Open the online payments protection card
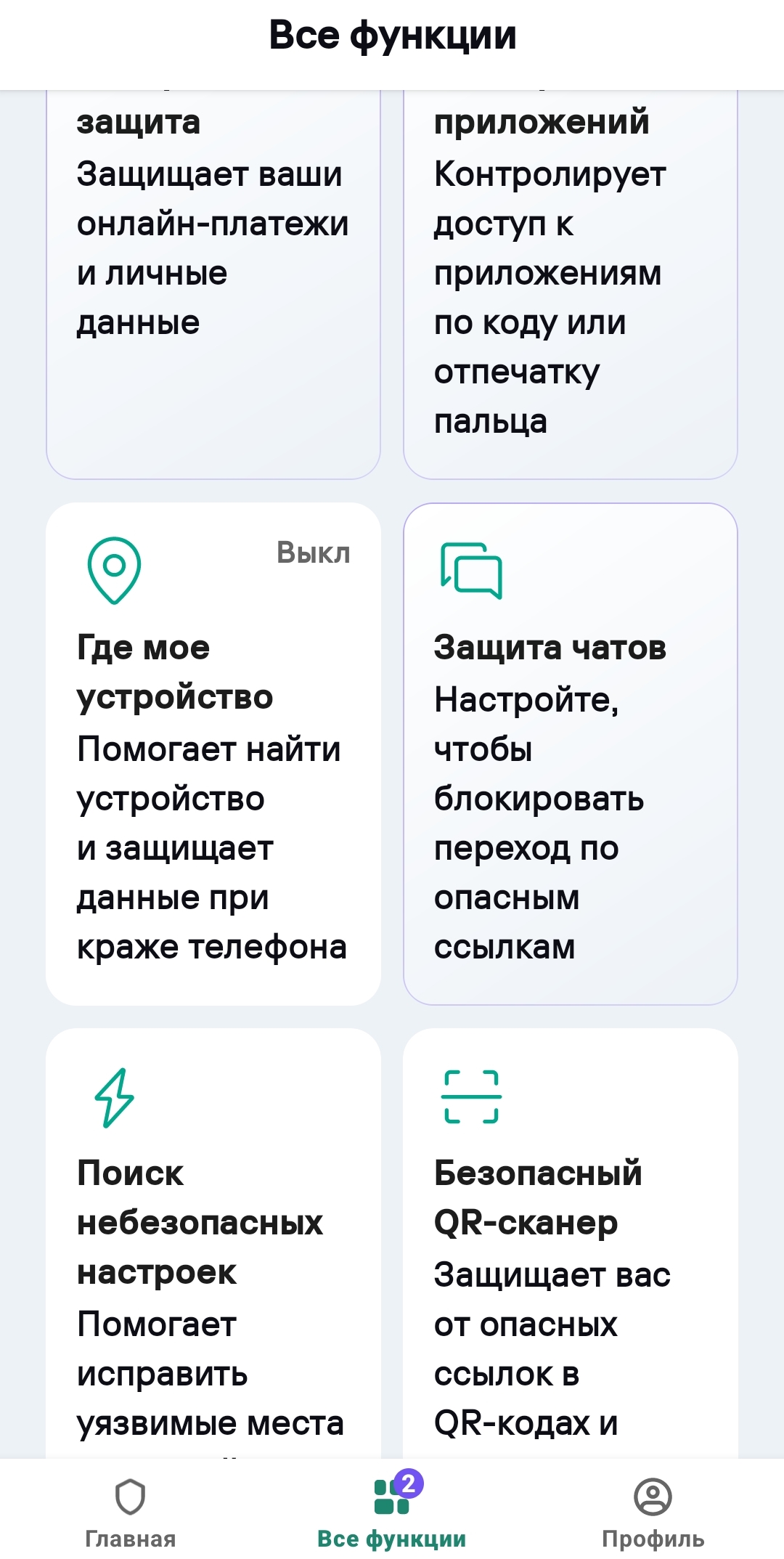Viewport: 784px width, 1559px height. 213,283
